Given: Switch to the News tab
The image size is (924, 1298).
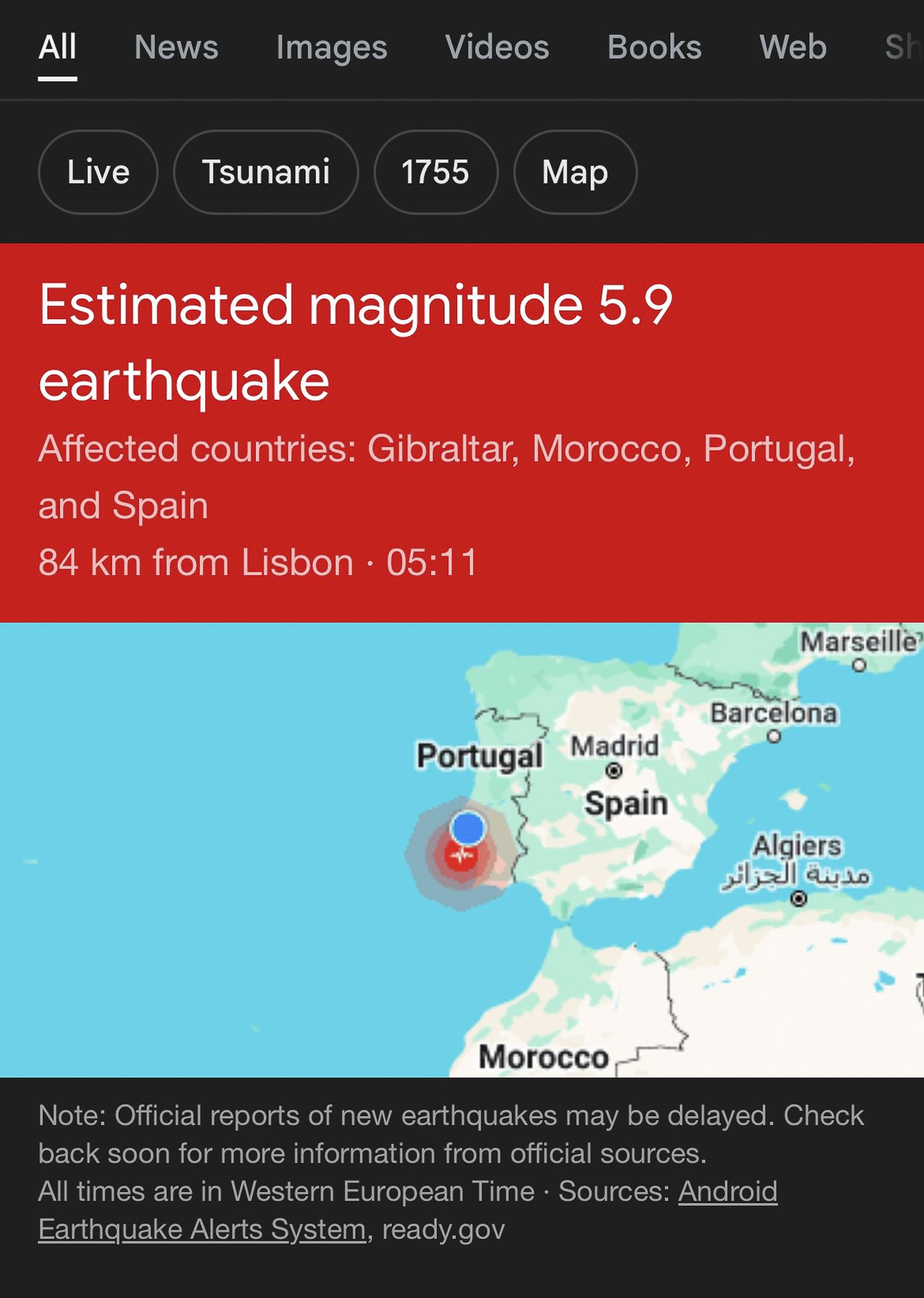Looking at the screenshot, I should (176, 47).
